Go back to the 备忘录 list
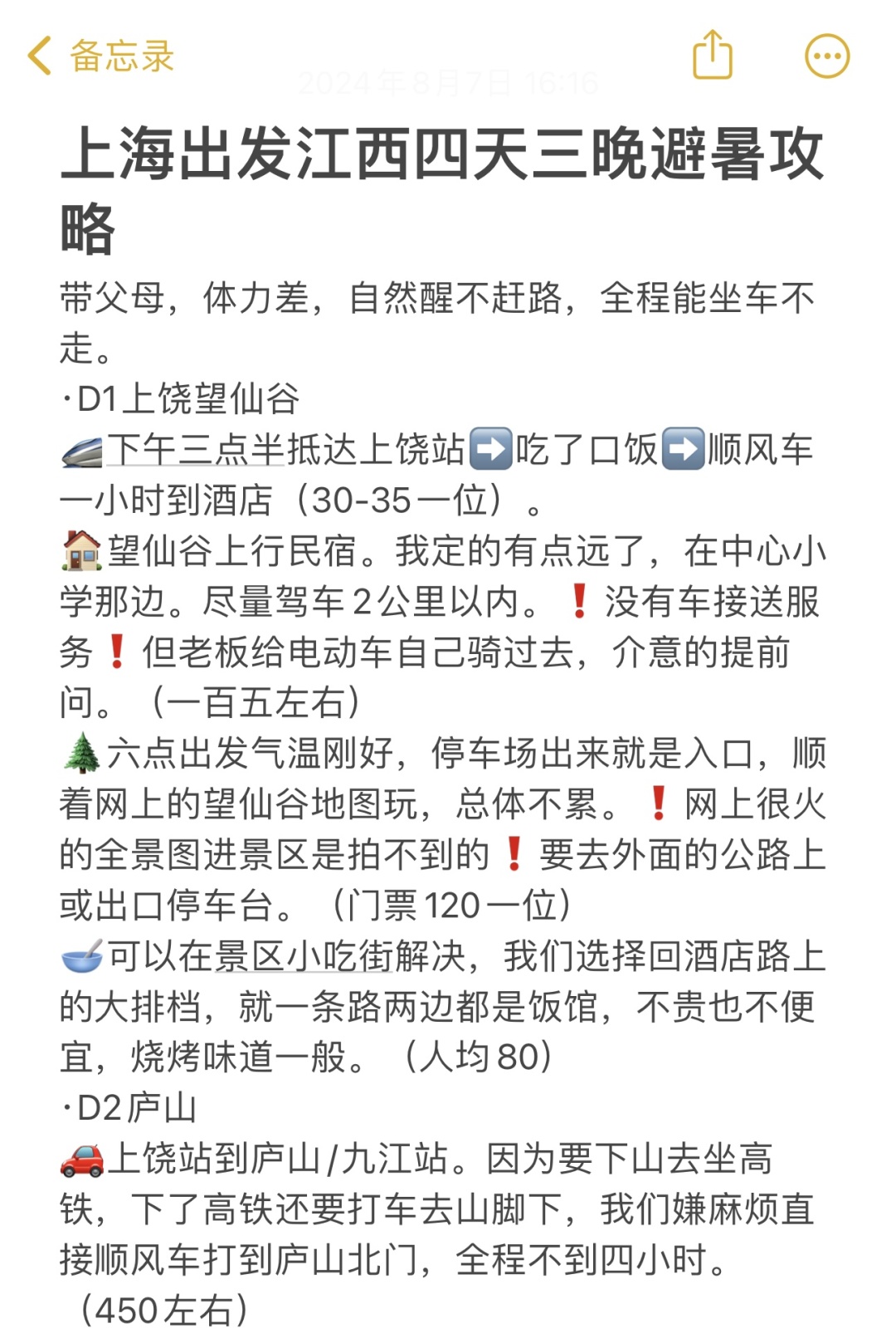This screenshot has width=896, height=1338. click(x=100, y=56)
